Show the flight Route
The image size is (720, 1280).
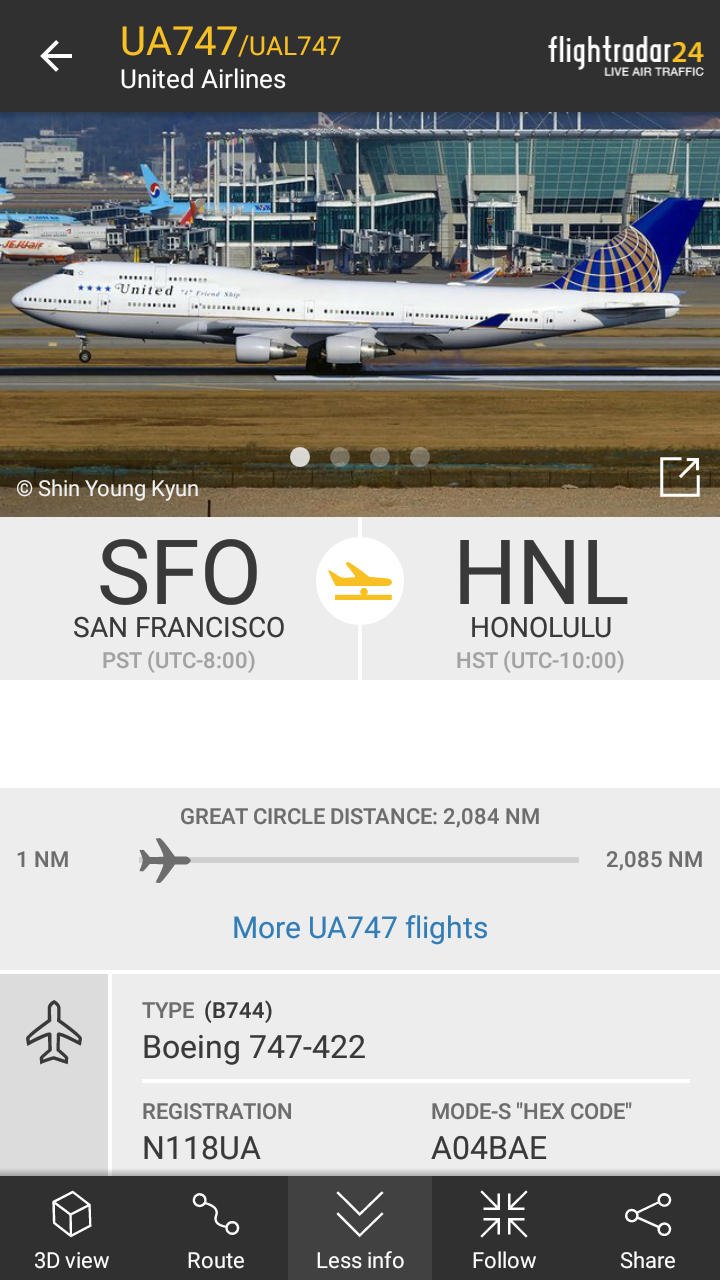point(216,1228)
